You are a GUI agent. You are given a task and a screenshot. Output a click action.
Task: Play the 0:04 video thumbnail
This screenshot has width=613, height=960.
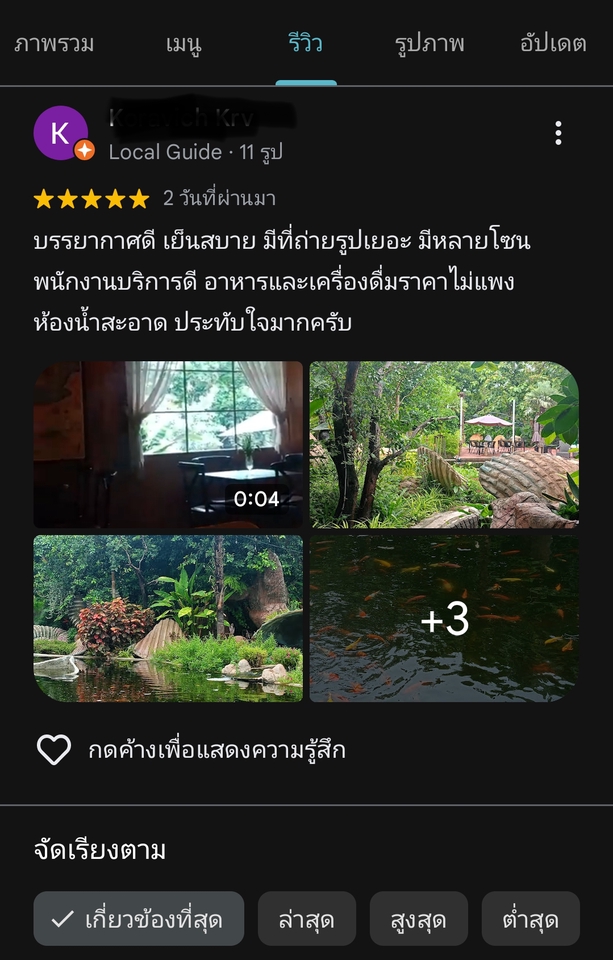pyautogui.click(x=168, y=444)
